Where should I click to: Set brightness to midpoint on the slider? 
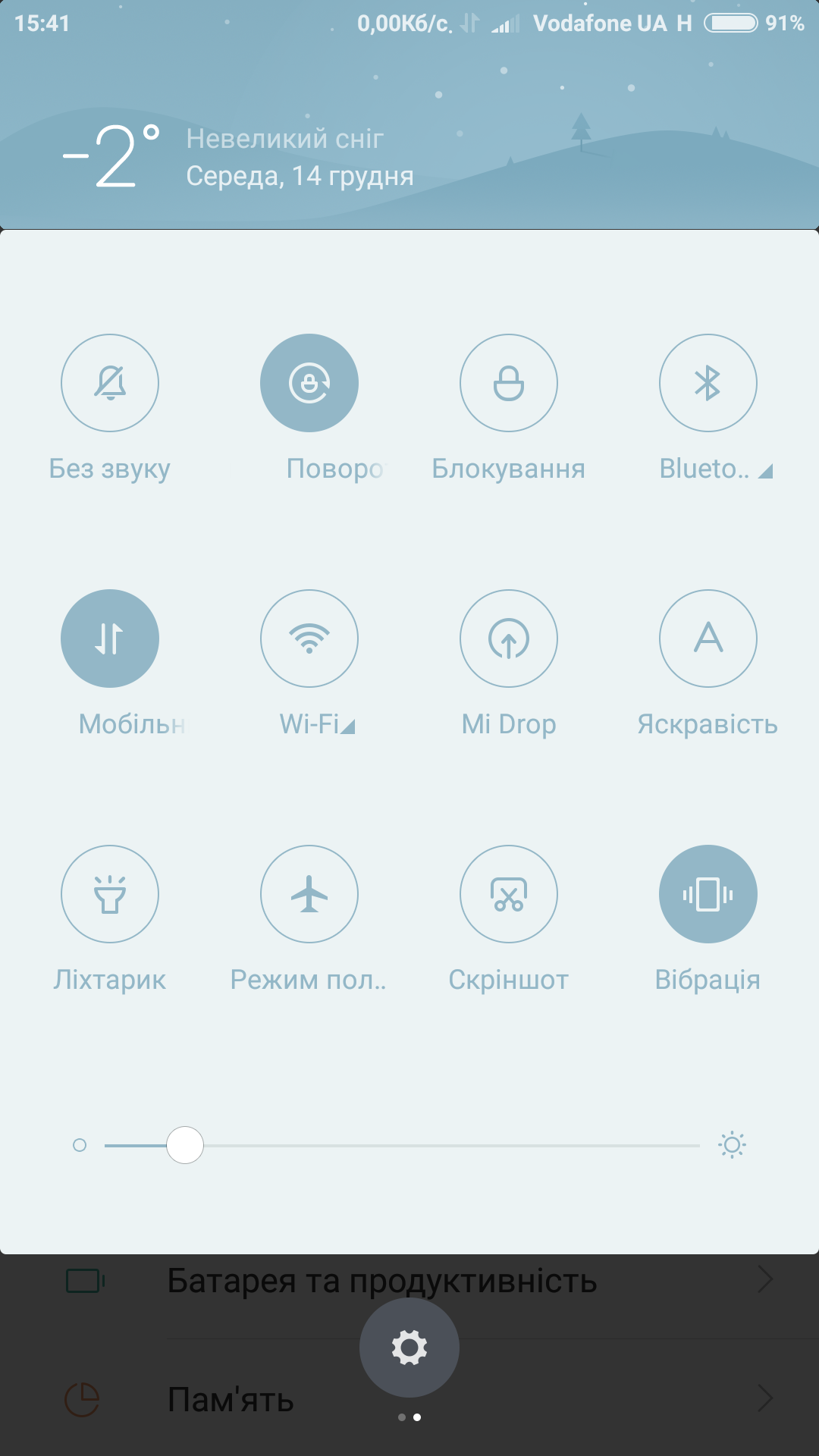[x=402, y=1145]
